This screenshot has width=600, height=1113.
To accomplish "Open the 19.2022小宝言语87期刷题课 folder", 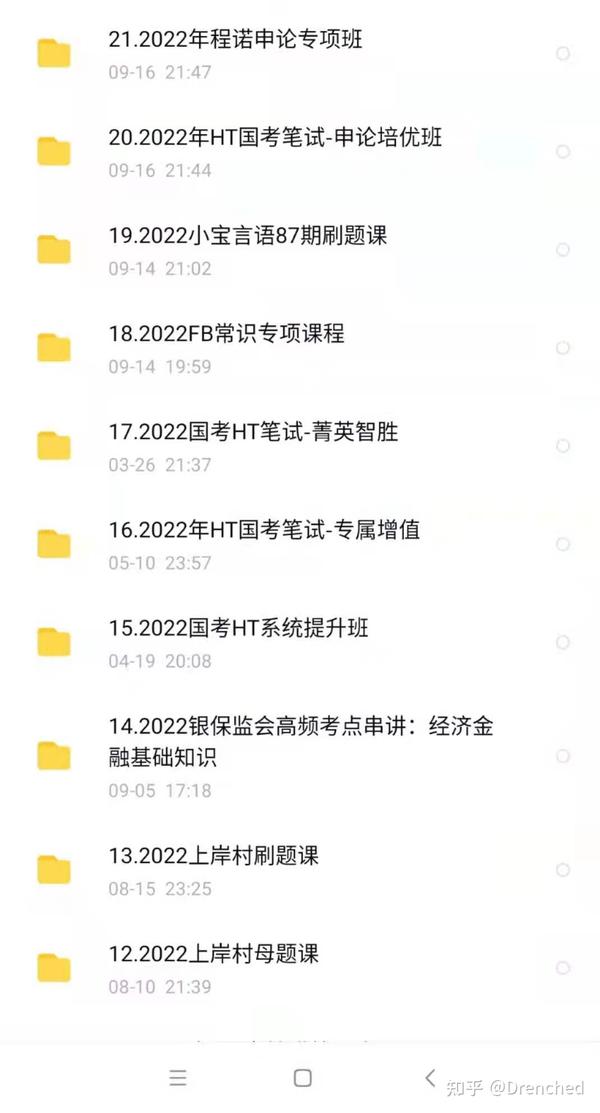I will coord(300,250).
